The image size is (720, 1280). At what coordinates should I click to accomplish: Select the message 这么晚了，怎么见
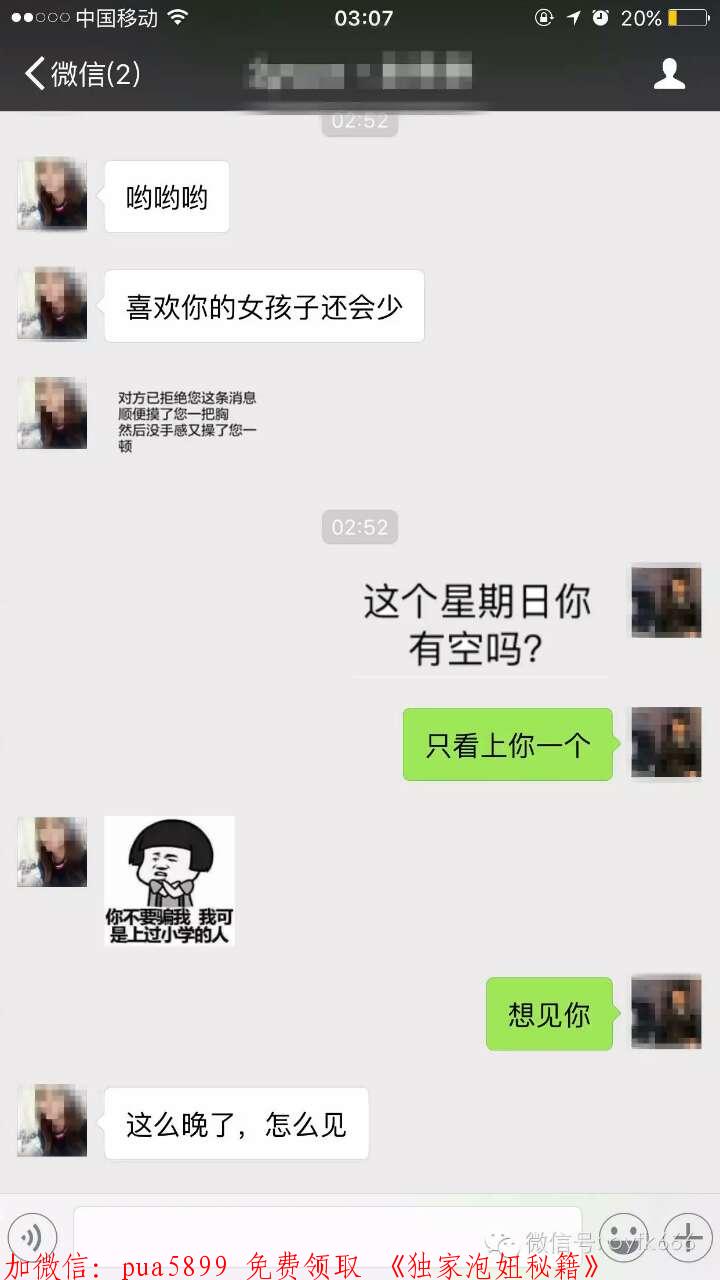(236, 1124)
